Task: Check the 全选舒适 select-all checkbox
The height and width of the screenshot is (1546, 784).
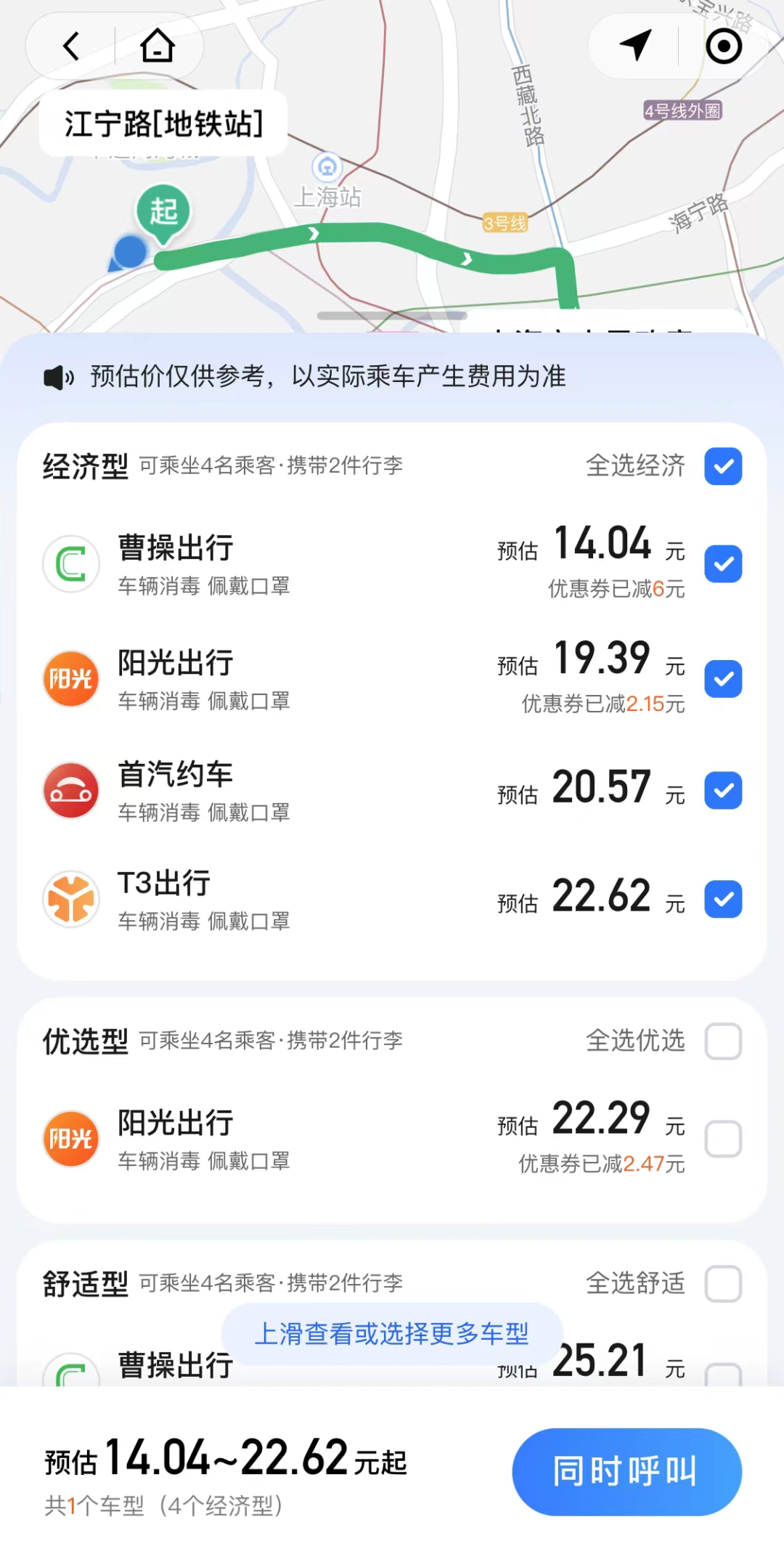Action: click(x=723, y=1284)
